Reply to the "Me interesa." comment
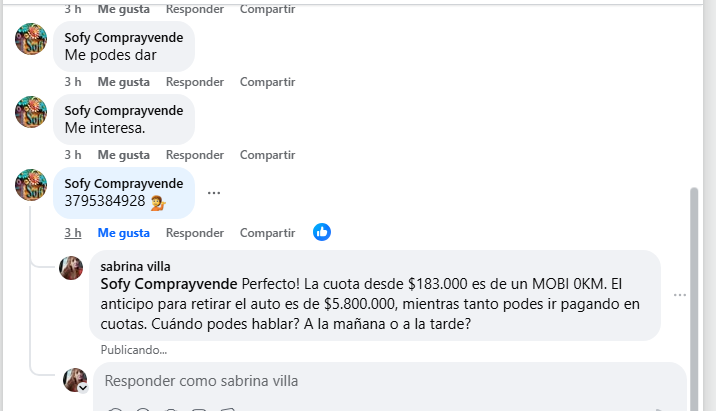Screen dimensions: 716x411 point(194,155)
